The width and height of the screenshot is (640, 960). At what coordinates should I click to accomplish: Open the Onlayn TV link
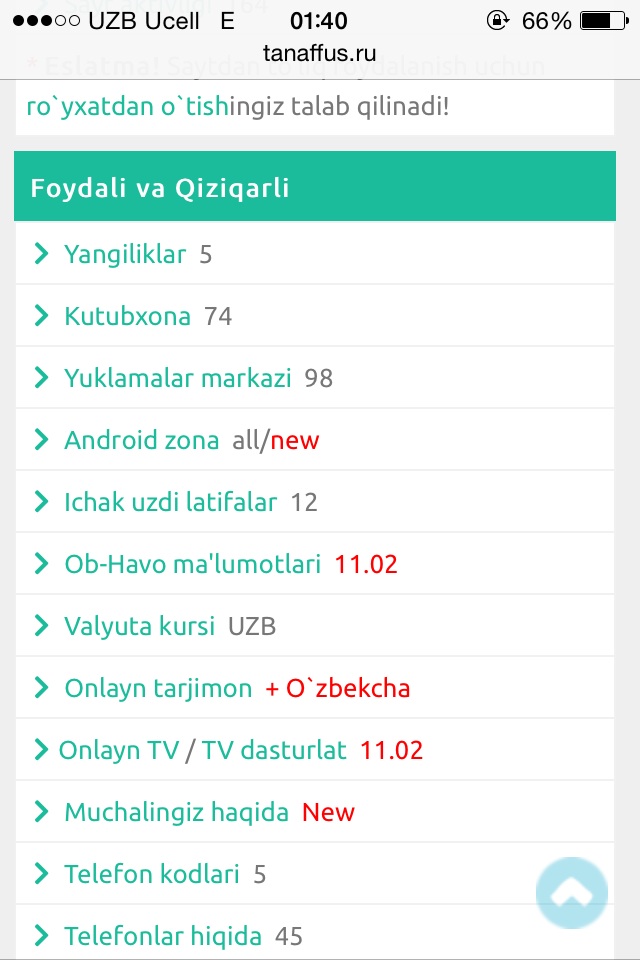pyautogui.click(x=118, y=750)
